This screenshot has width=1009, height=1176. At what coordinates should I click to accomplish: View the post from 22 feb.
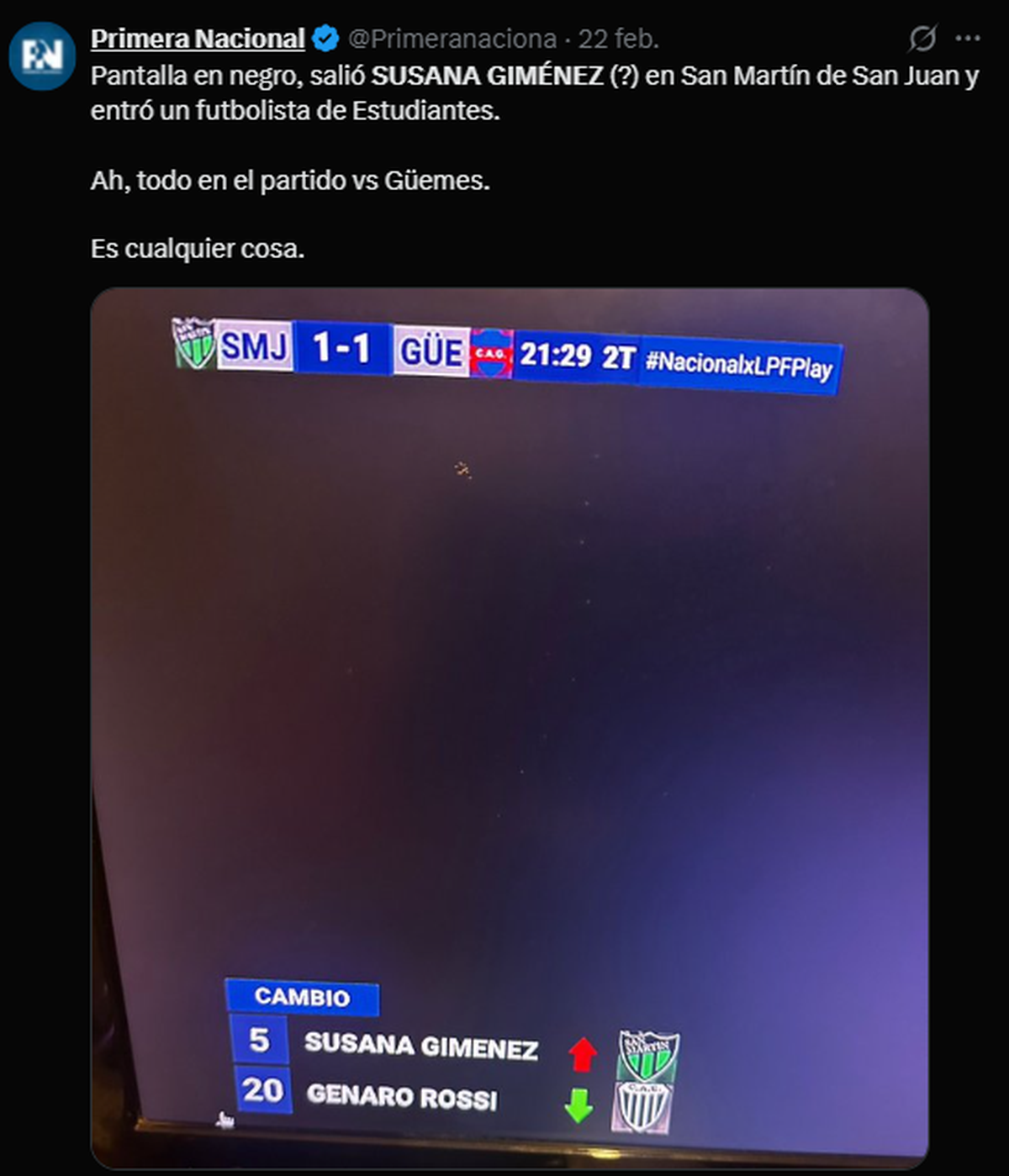click(618, 39)
